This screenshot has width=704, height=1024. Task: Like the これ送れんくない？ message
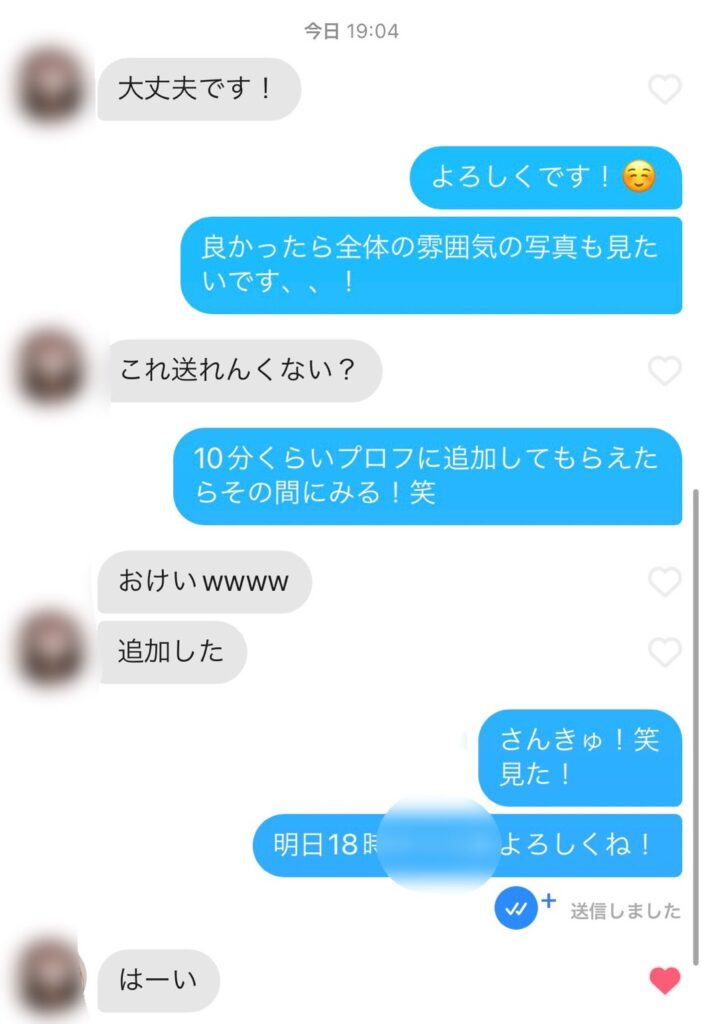coord(665,372)
